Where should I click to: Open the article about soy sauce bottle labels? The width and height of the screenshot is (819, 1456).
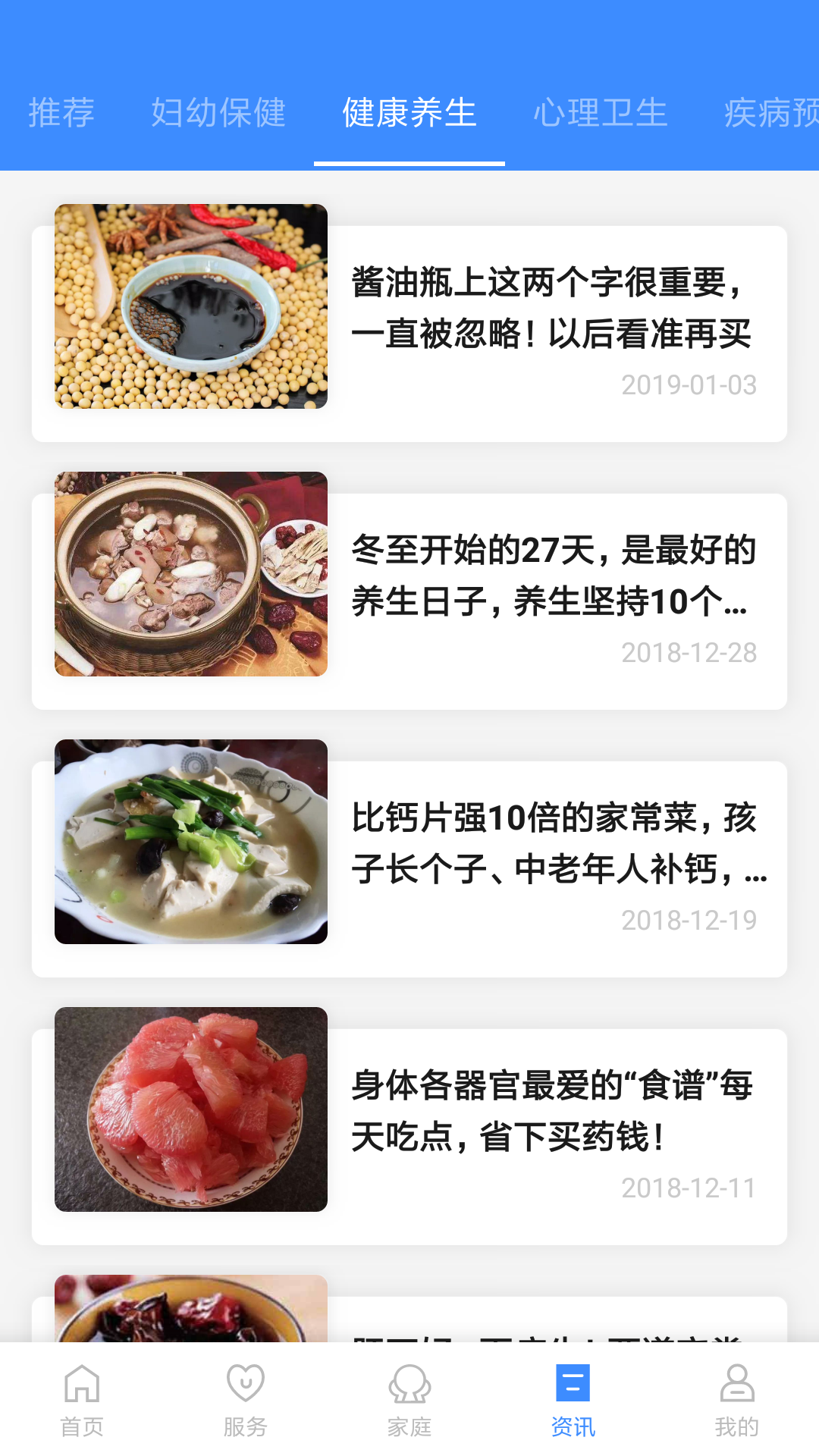pos(552,311)
